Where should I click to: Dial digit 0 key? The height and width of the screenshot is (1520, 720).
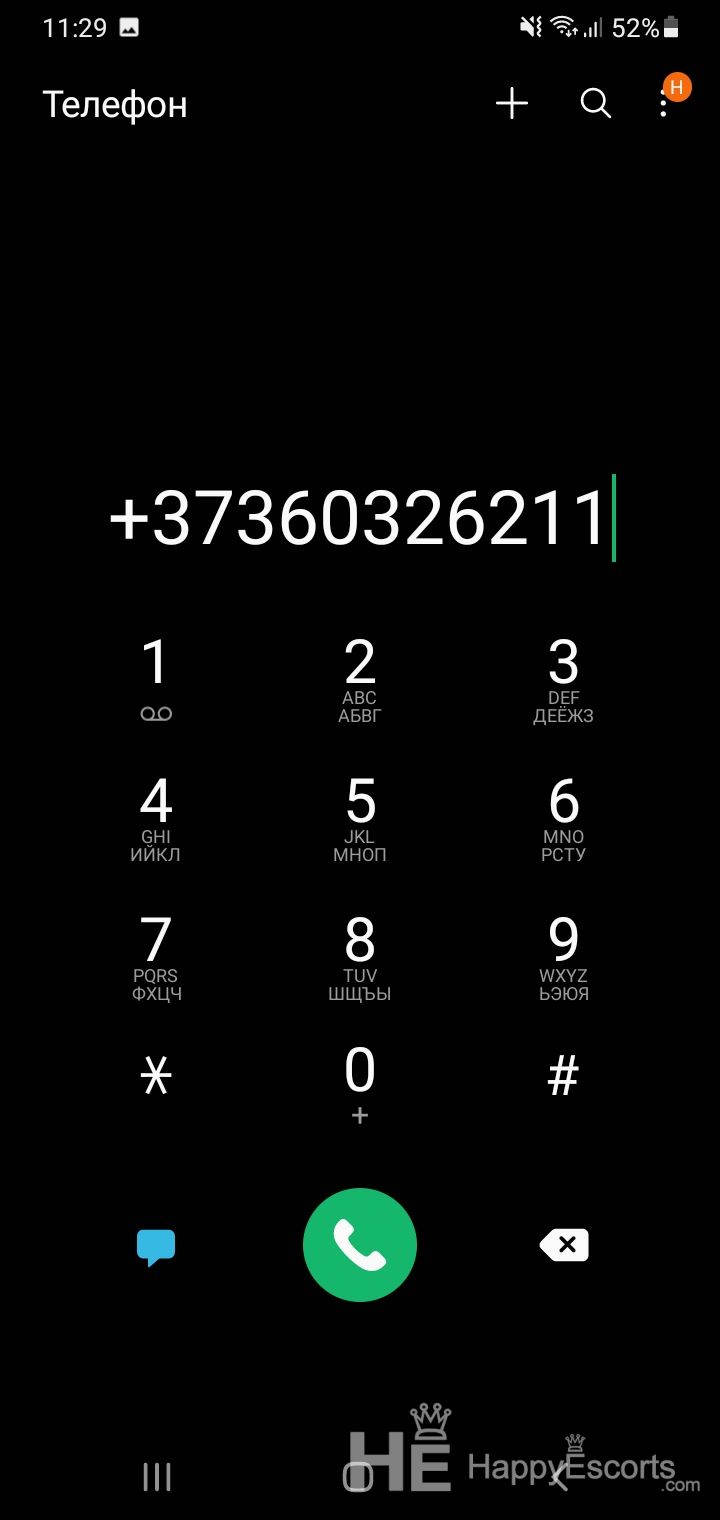coord(360,1085)
